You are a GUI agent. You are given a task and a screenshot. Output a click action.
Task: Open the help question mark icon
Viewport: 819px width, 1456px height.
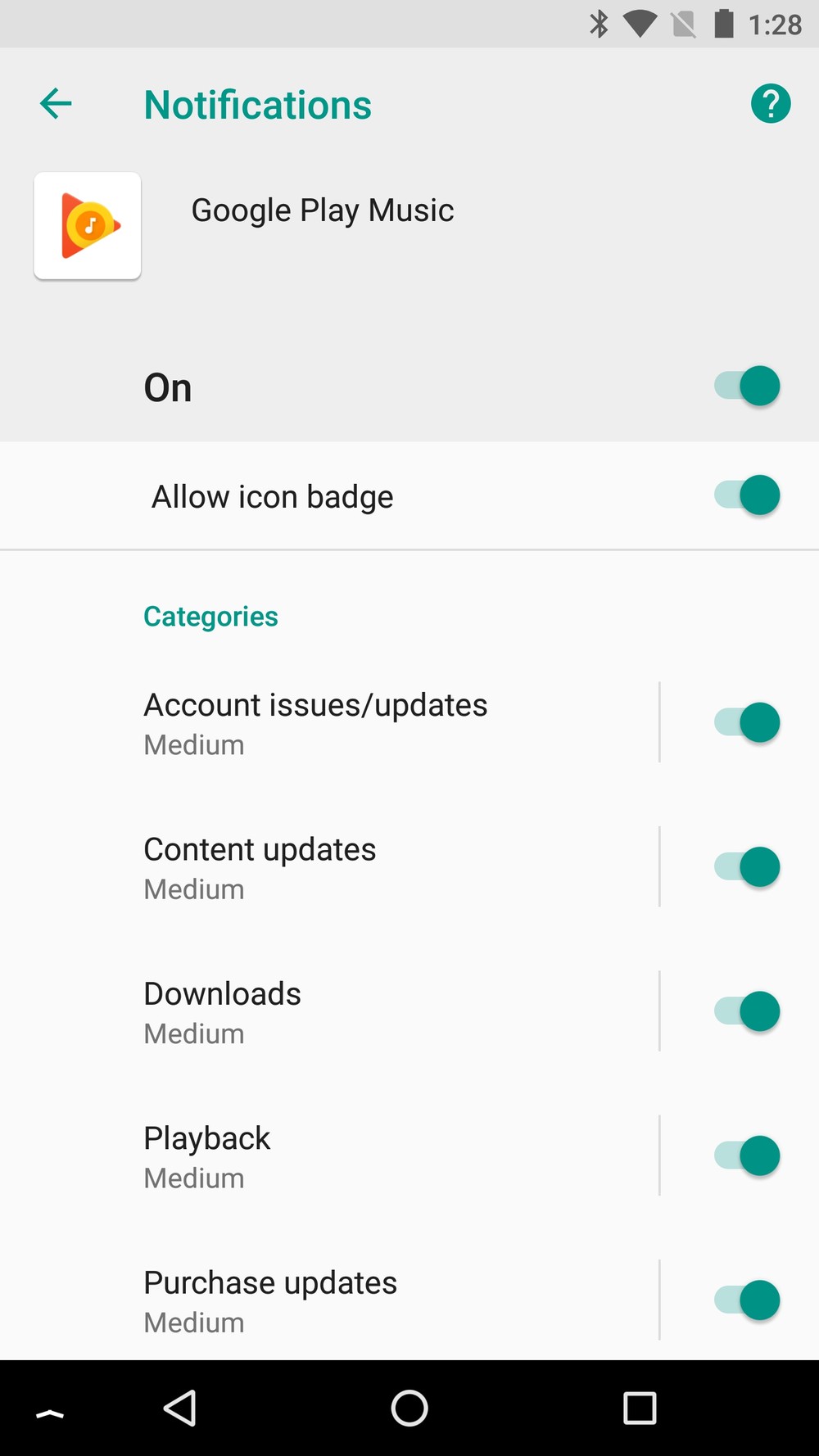click(x=771, y=104)
